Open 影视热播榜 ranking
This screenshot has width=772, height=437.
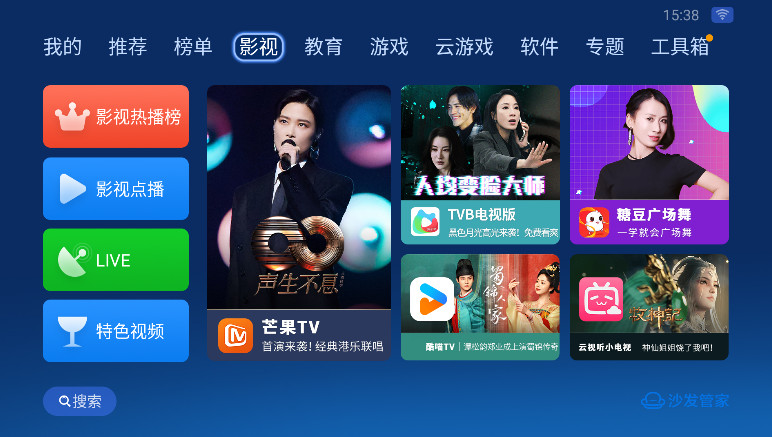tap(116, 117)
